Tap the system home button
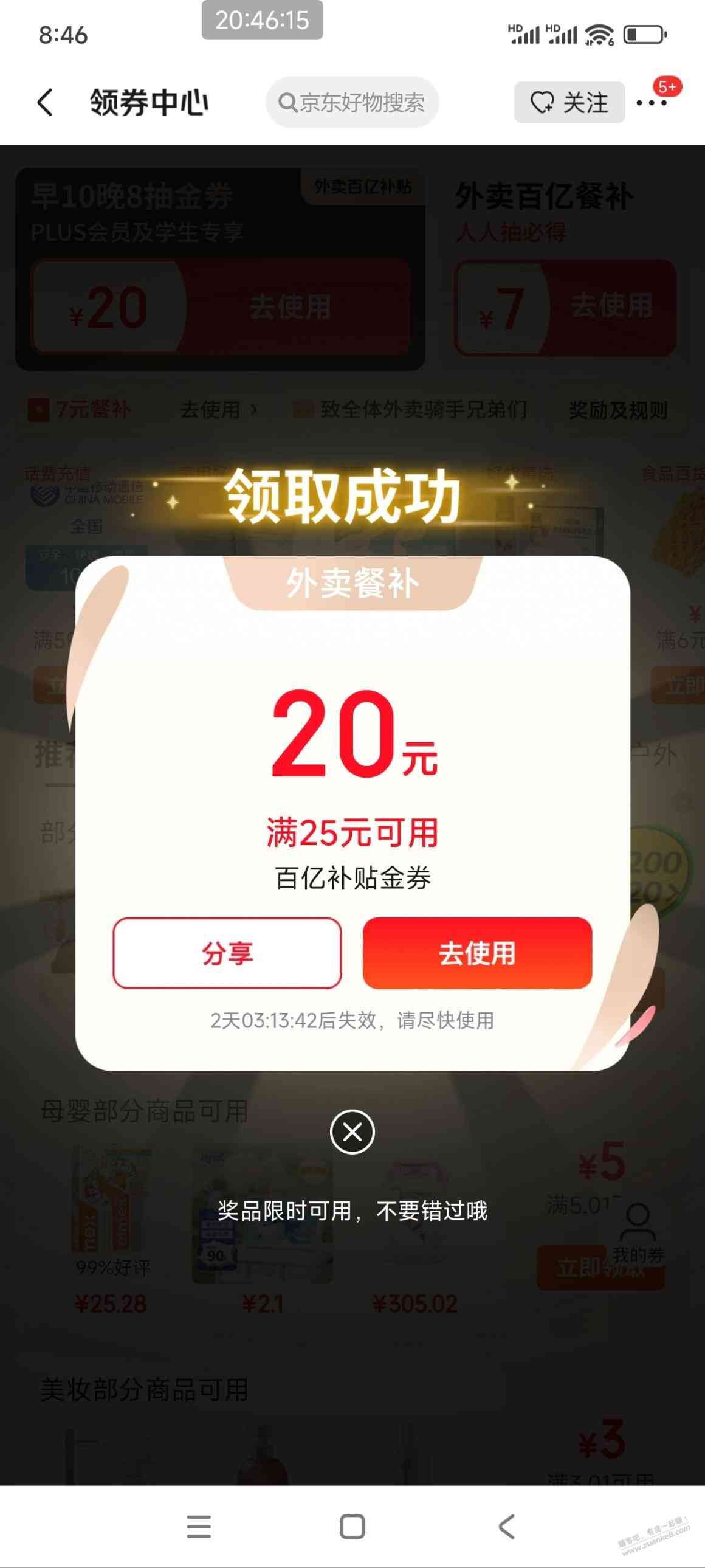Screen dimensions: 705x1568 (x=352, y=1527)
